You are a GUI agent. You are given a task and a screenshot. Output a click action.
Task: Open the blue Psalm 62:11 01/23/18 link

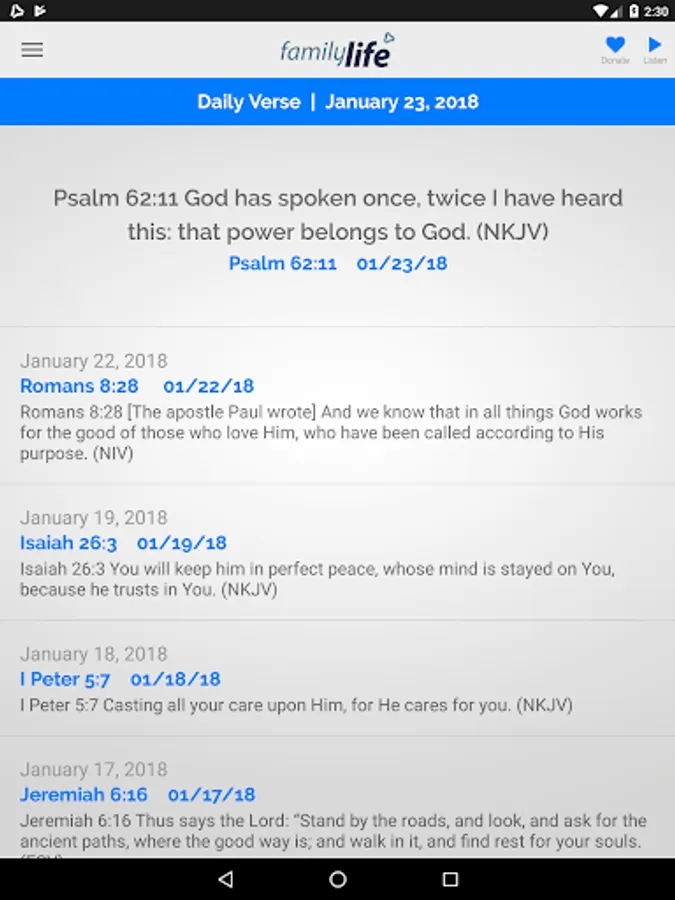coord(337,264)
